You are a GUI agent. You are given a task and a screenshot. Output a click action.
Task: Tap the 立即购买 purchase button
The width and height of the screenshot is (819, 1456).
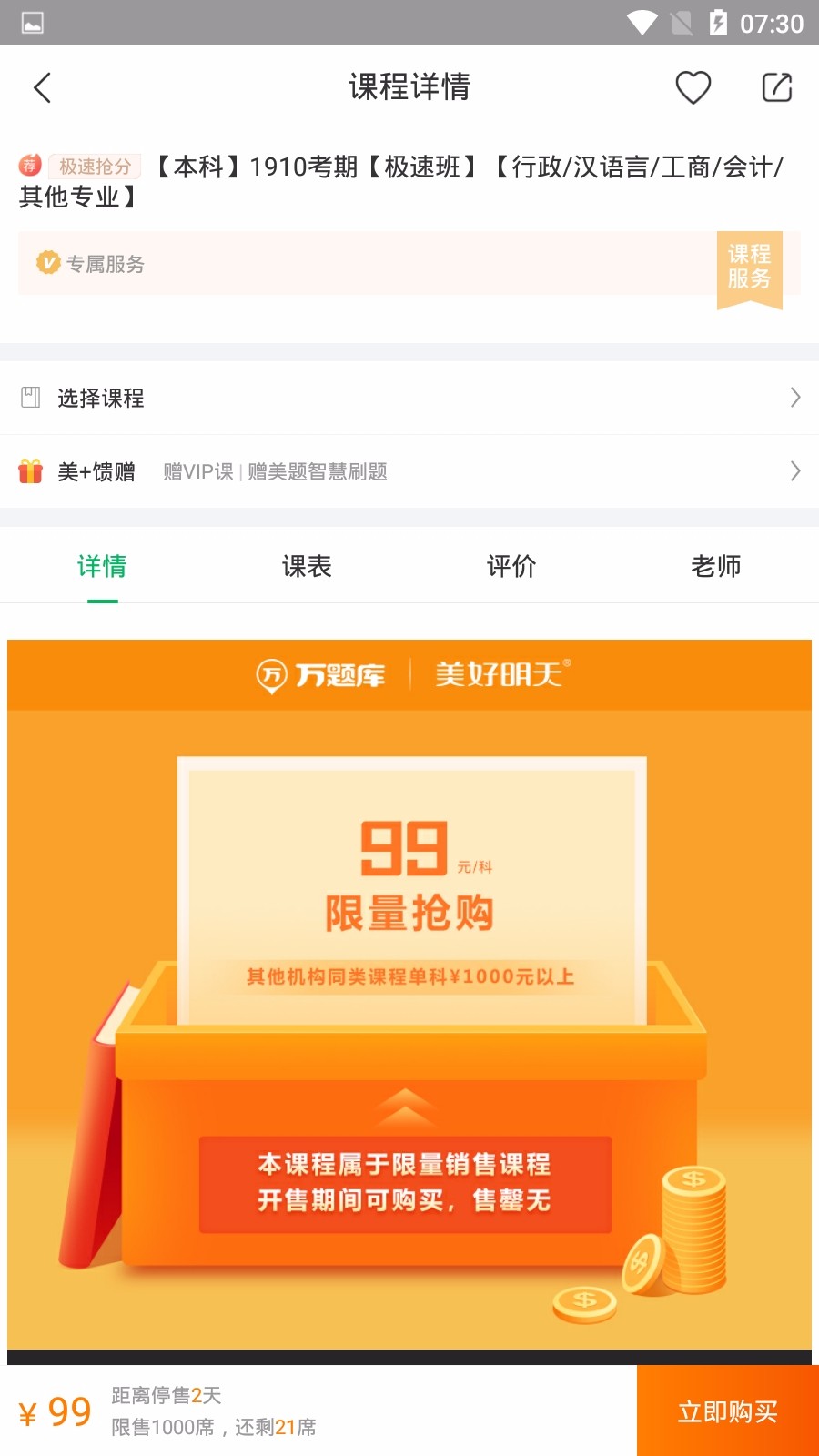[727, 1410]
